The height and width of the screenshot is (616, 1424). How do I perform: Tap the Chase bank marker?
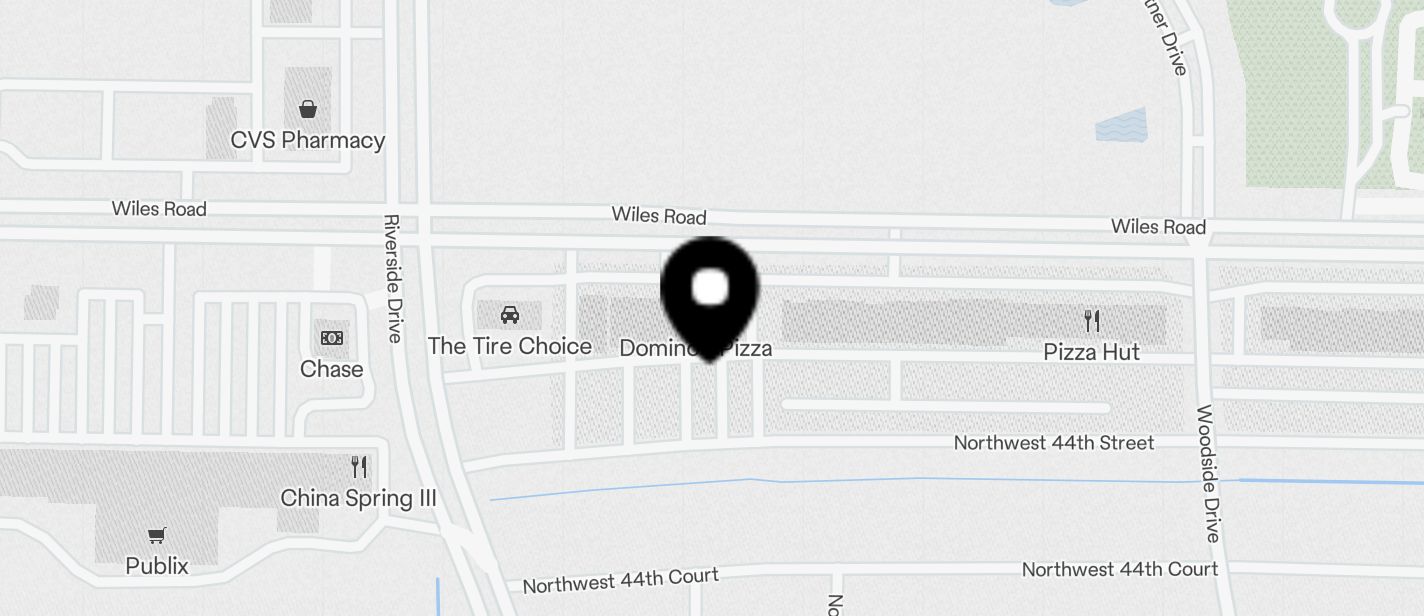pos(332,339)
